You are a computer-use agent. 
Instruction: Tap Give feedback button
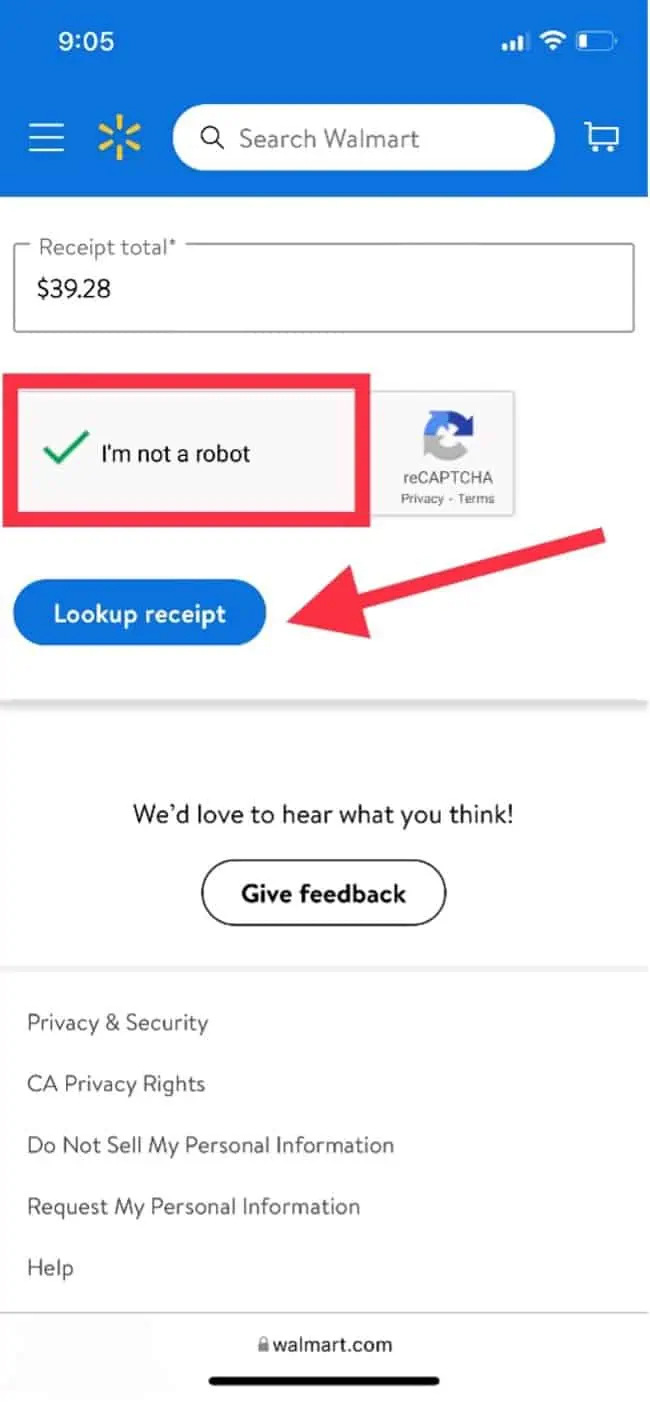[324, 893]
